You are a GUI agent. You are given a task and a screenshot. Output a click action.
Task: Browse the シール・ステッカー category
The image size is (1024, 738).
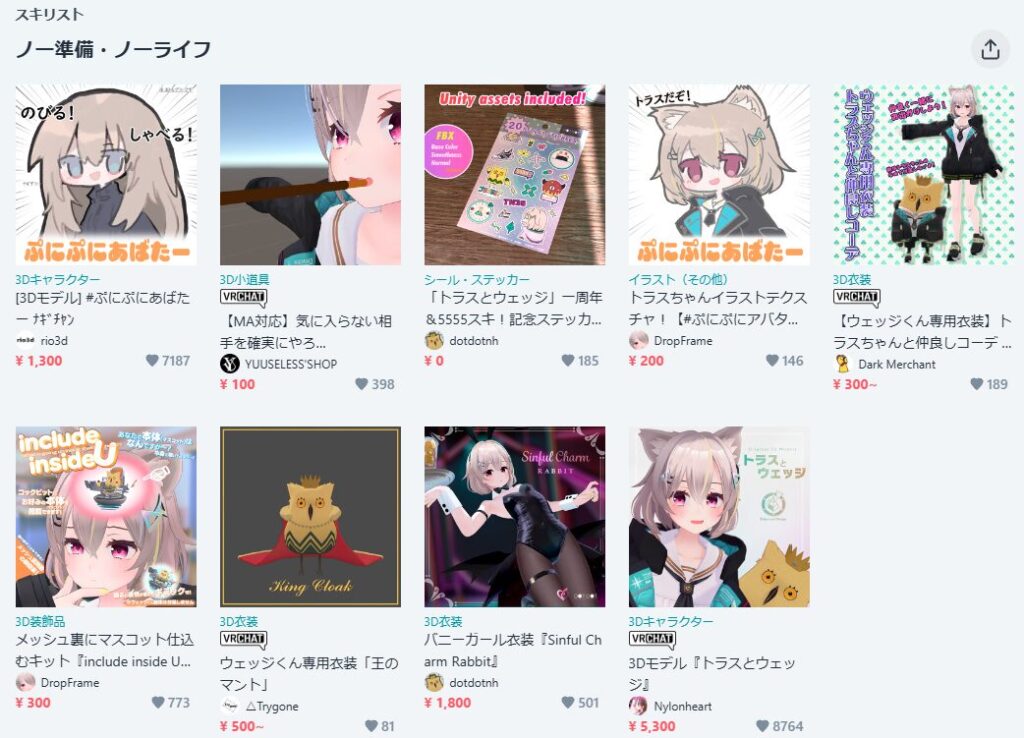477,280
